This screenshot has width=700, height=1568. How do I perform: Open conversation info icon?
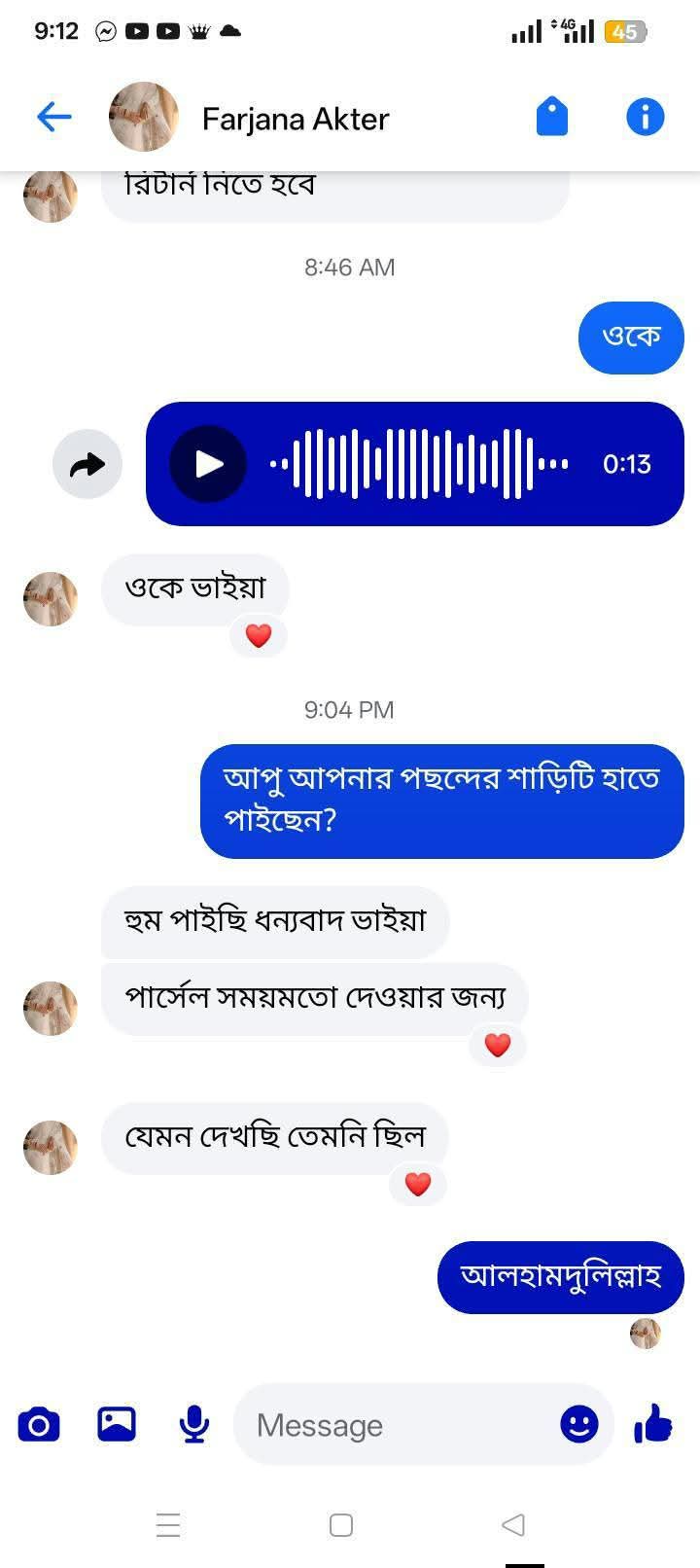[646, 117]
